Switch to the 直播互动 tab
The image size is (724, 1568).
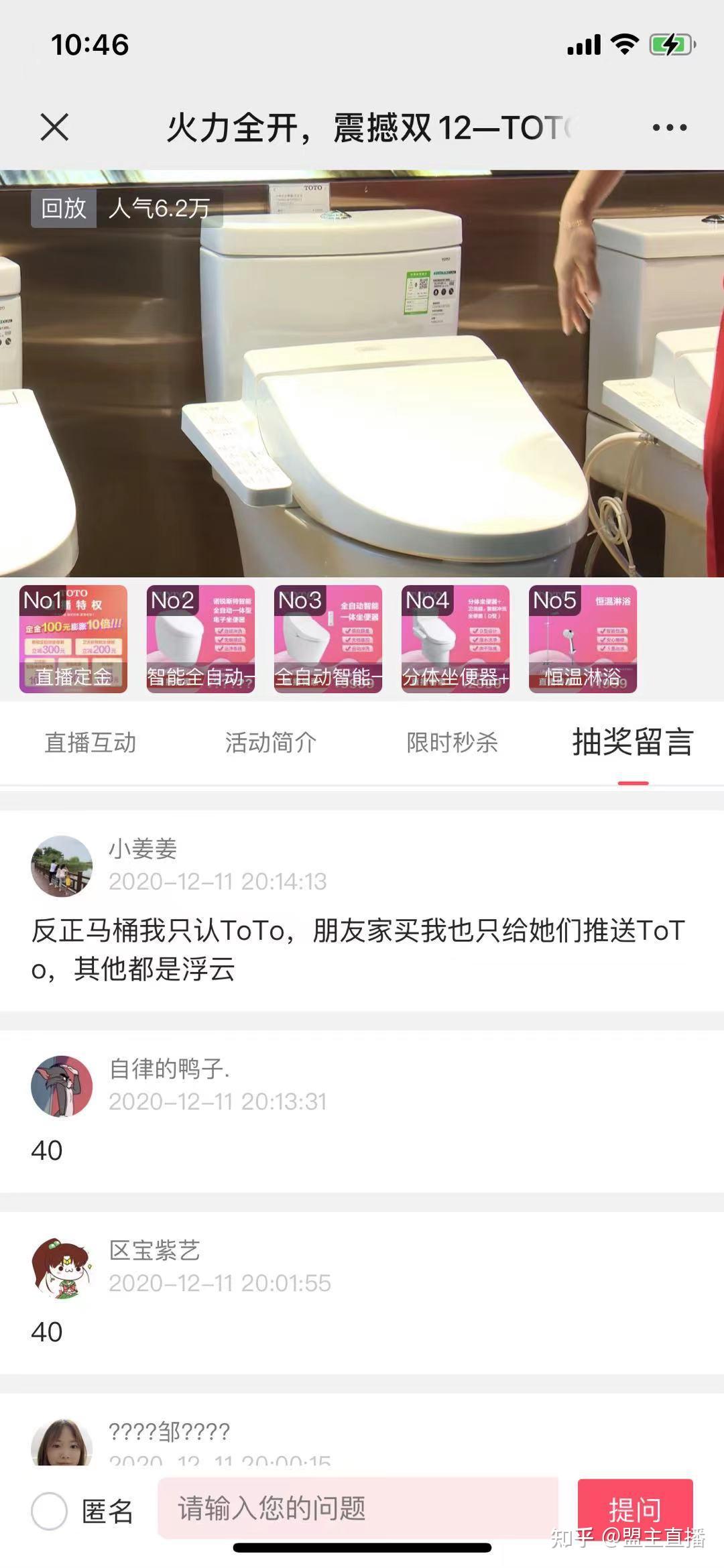90,742
